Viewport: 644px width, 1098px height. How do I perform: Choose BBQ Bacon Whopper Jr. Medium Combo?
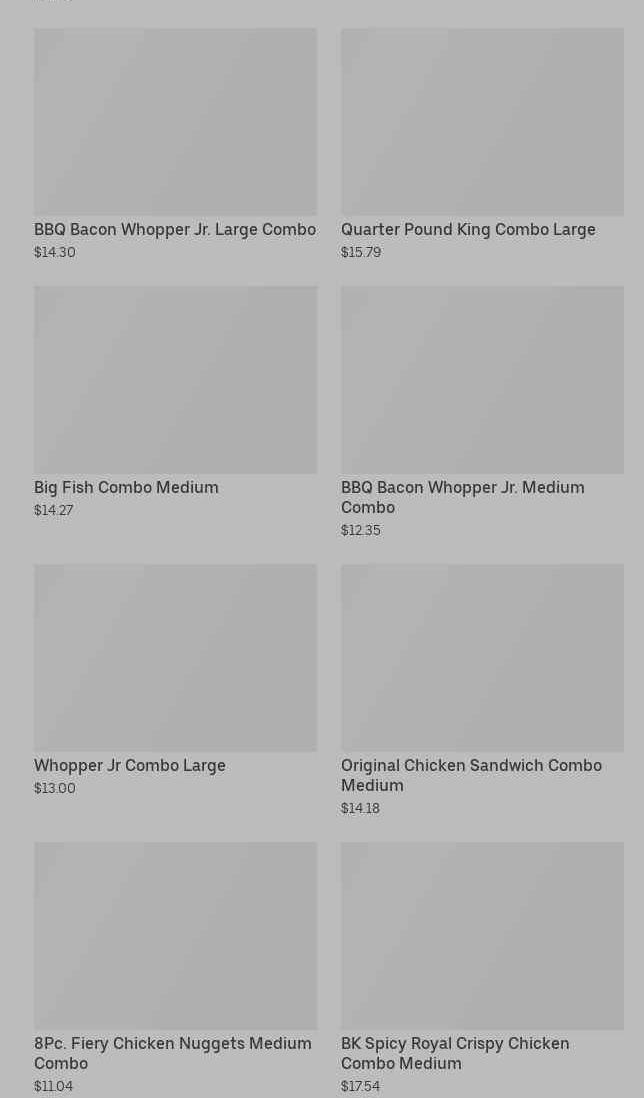point(462,497)
